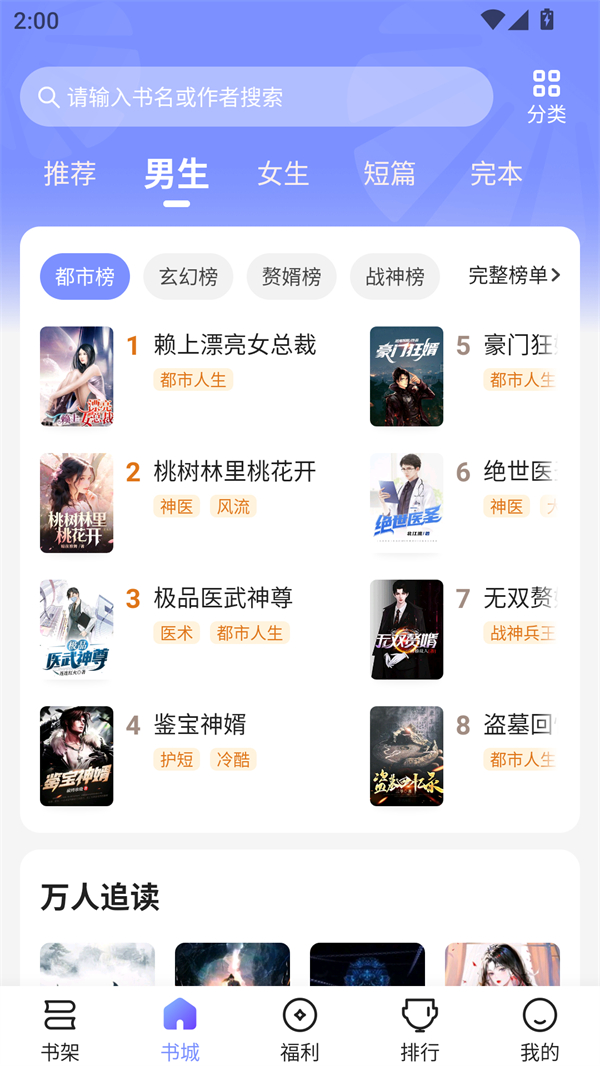Switch to the 女生 top tab
This screenshot has height=1066, width=600.
283,174
